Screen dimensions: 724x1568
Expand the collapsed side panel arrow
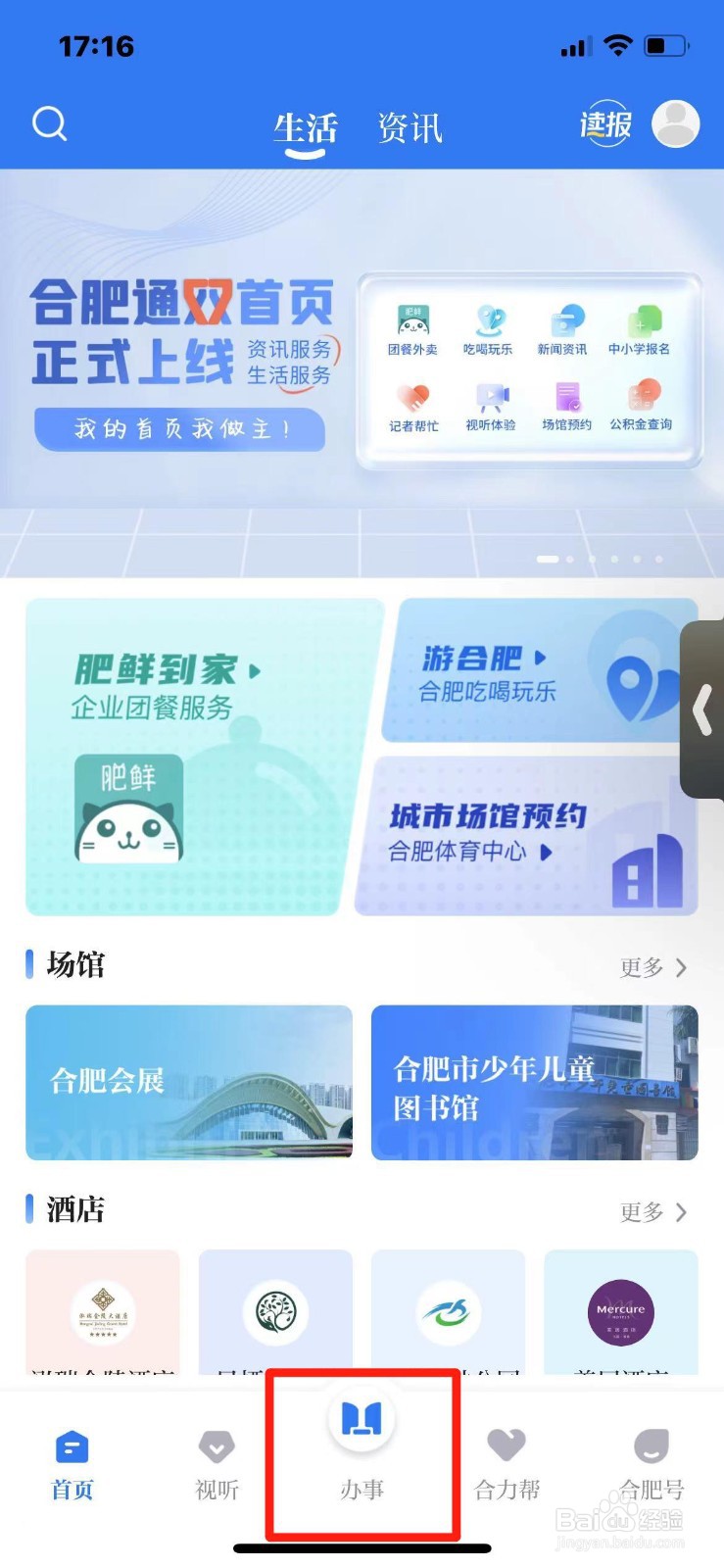click(704, 712)
